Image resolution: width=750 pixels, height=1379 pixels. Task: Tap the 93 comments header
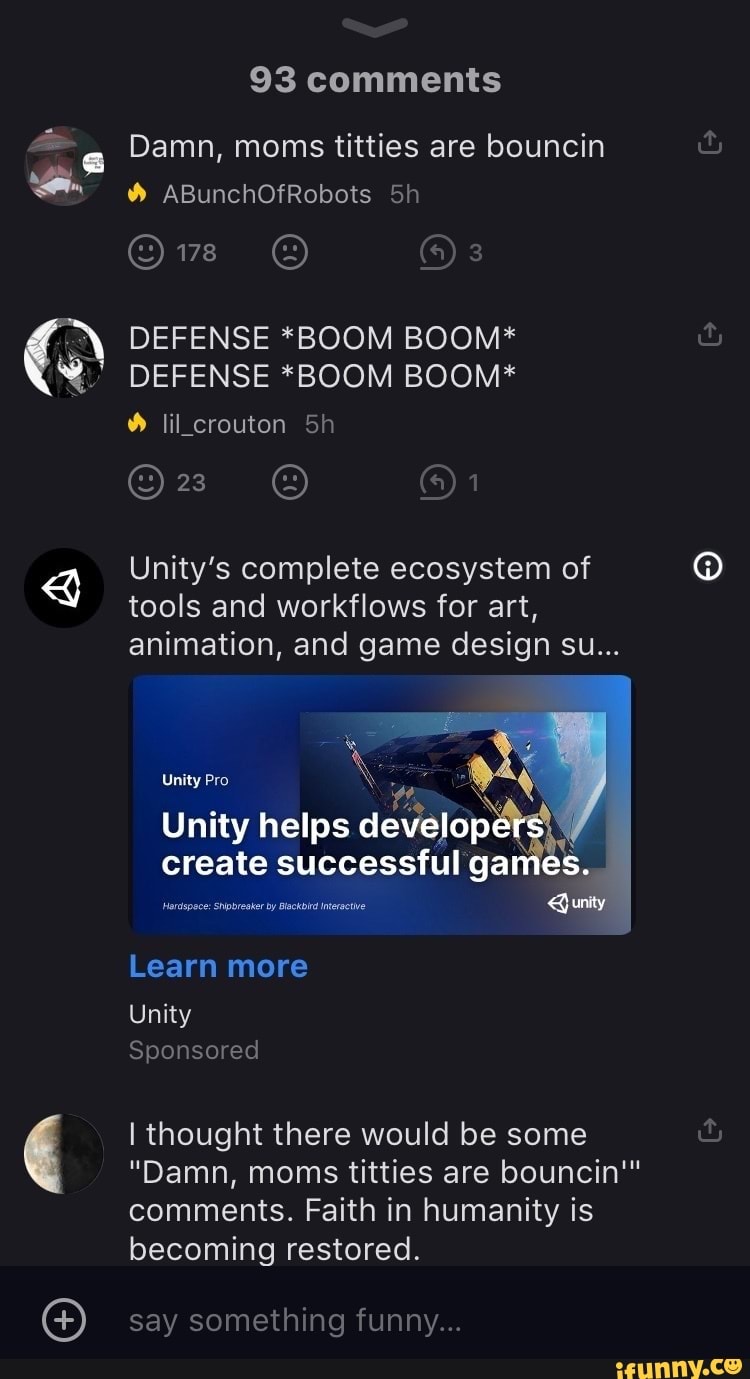375,78
